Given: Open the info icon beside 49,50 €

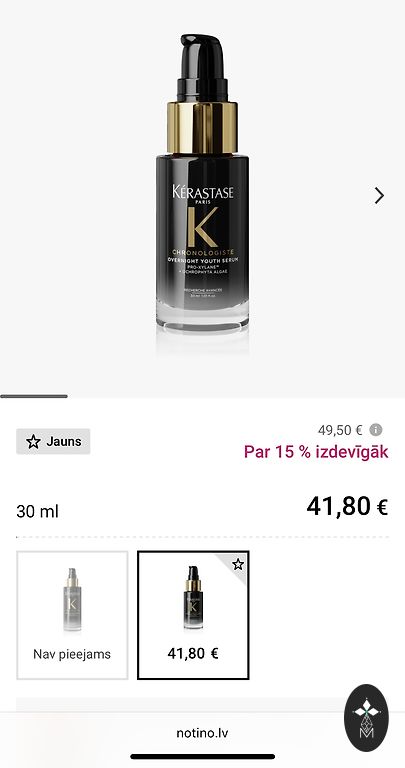Looking at the screenshot, I should coord(376,430).
